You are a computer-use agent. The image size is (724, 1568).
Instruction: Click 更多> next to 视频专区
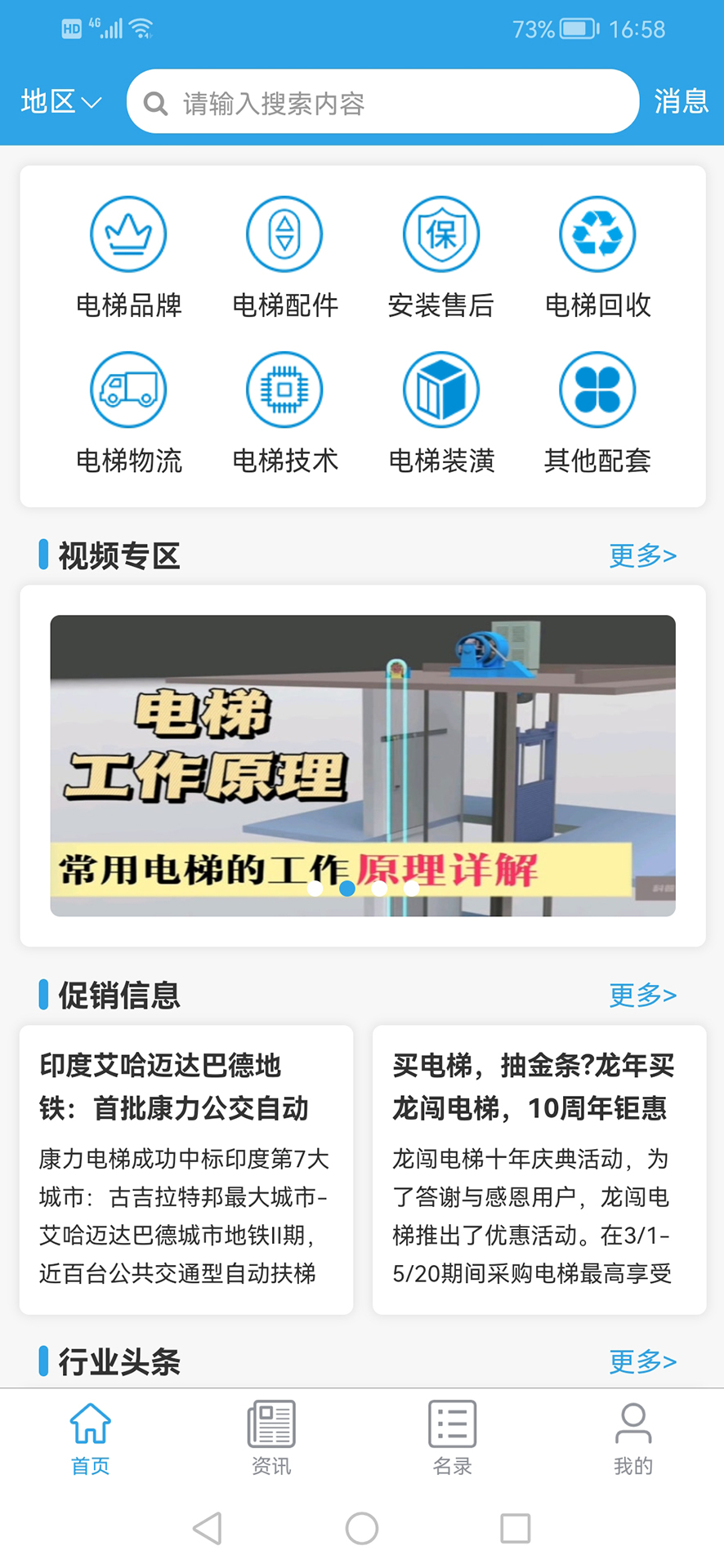(x=642, y=555)
